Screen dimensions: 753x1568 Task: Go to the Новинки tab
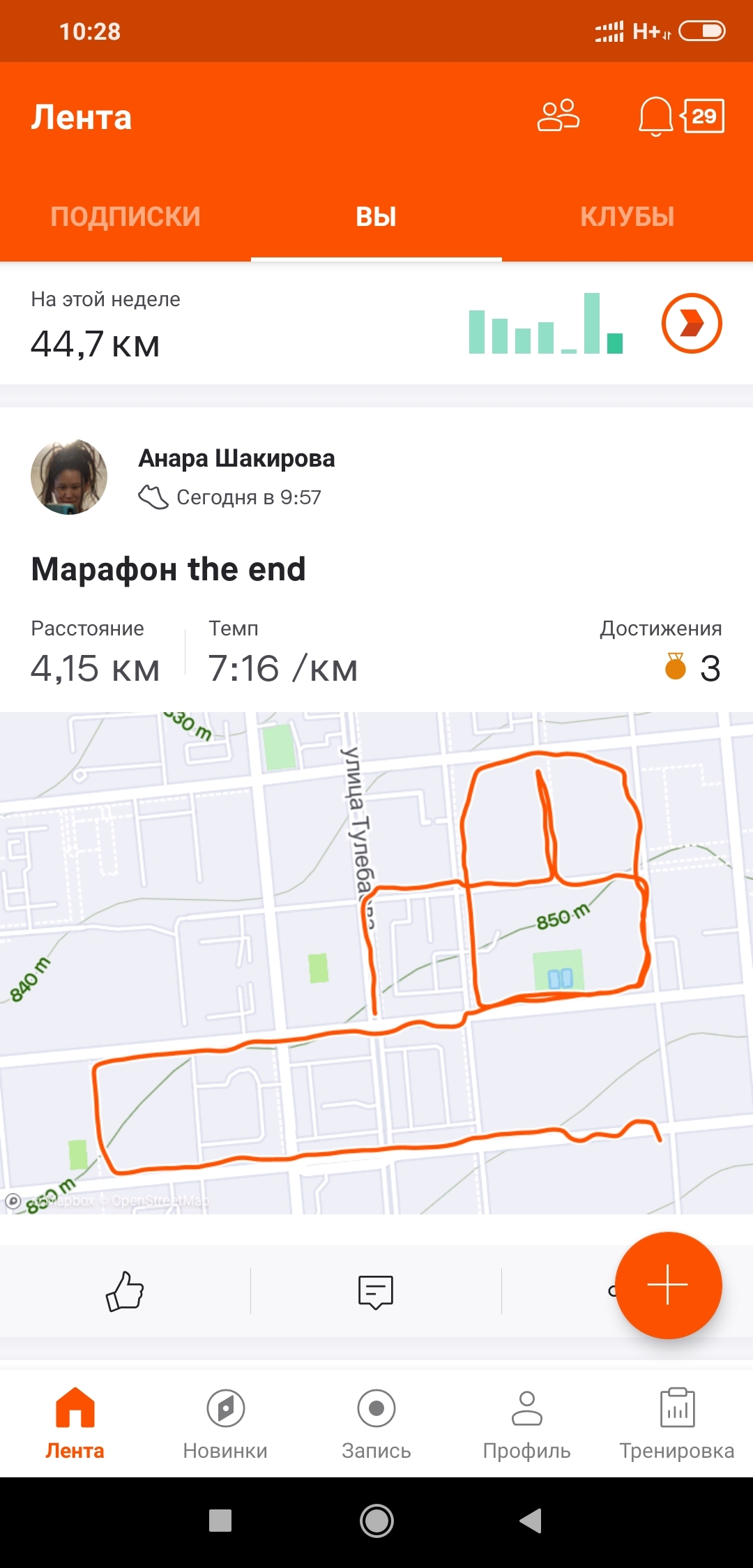[x=225, y=1424]
